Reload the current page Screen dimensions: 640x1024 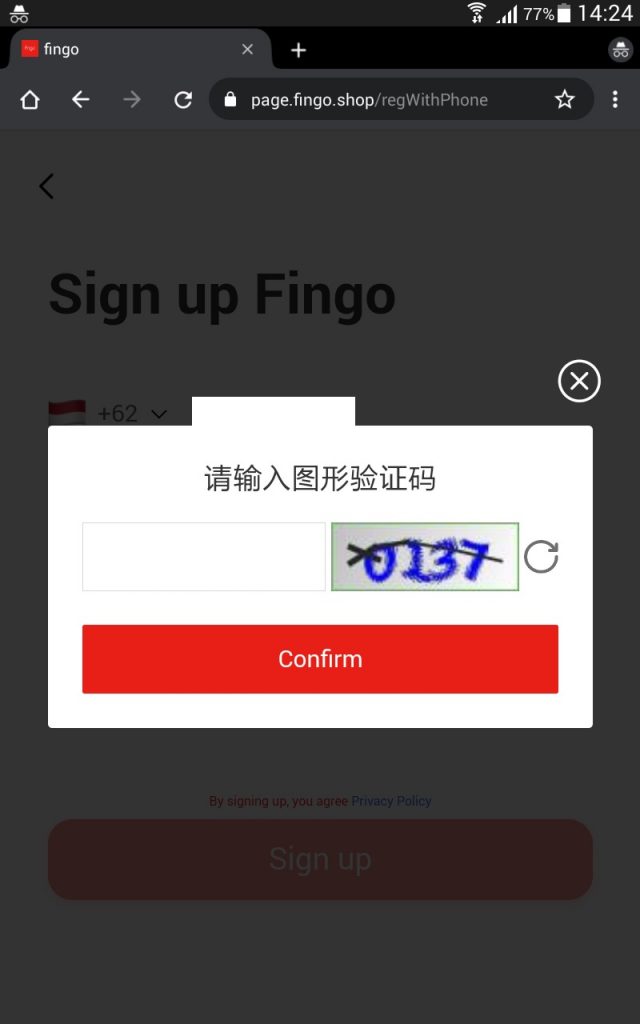[x=183, y=99]
